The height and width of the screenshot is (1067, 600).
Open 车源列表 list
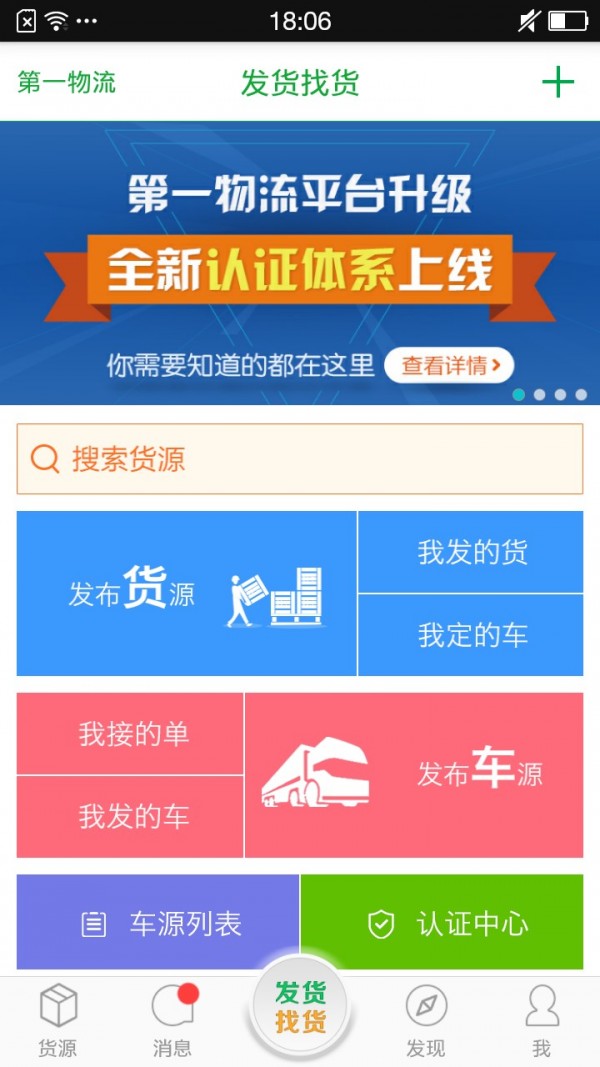[158, 923]
